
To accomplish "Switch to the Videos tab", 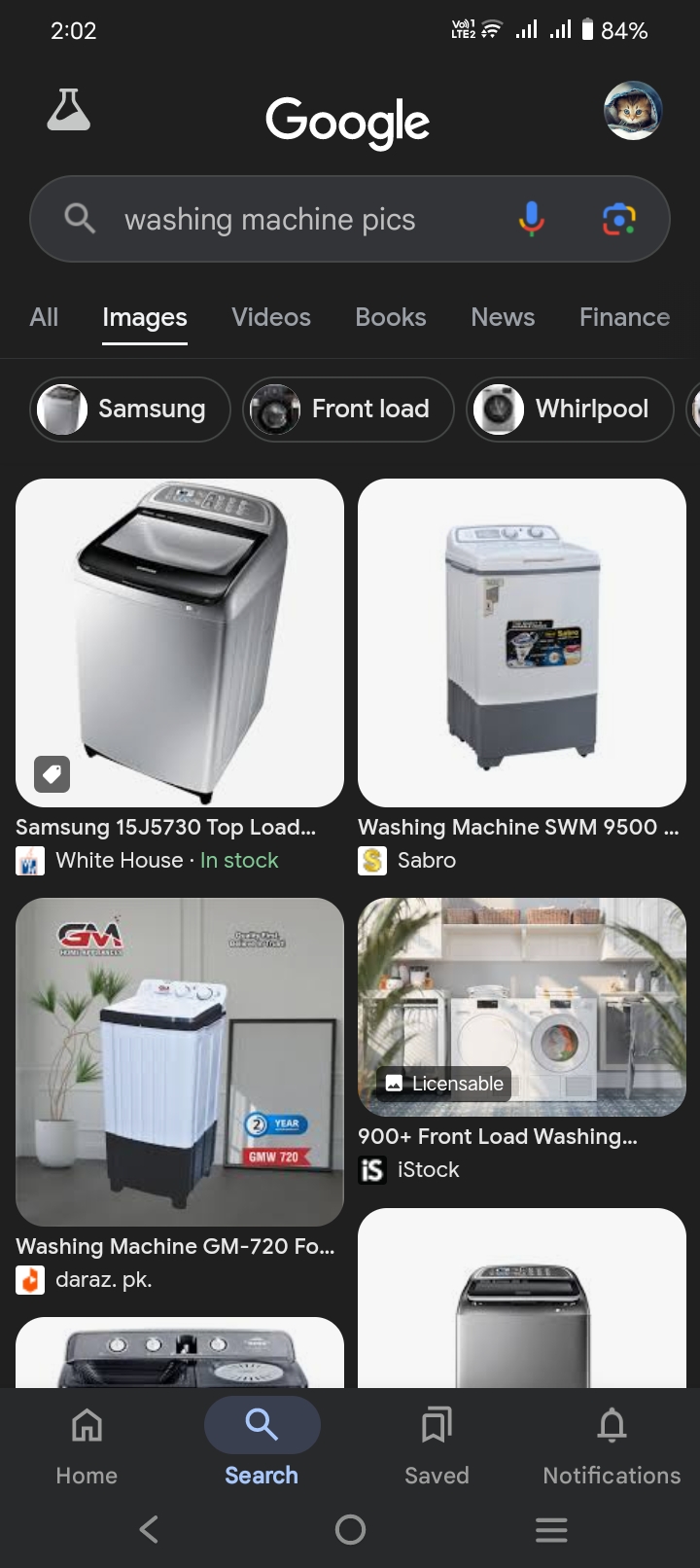I will pos(271,318).
